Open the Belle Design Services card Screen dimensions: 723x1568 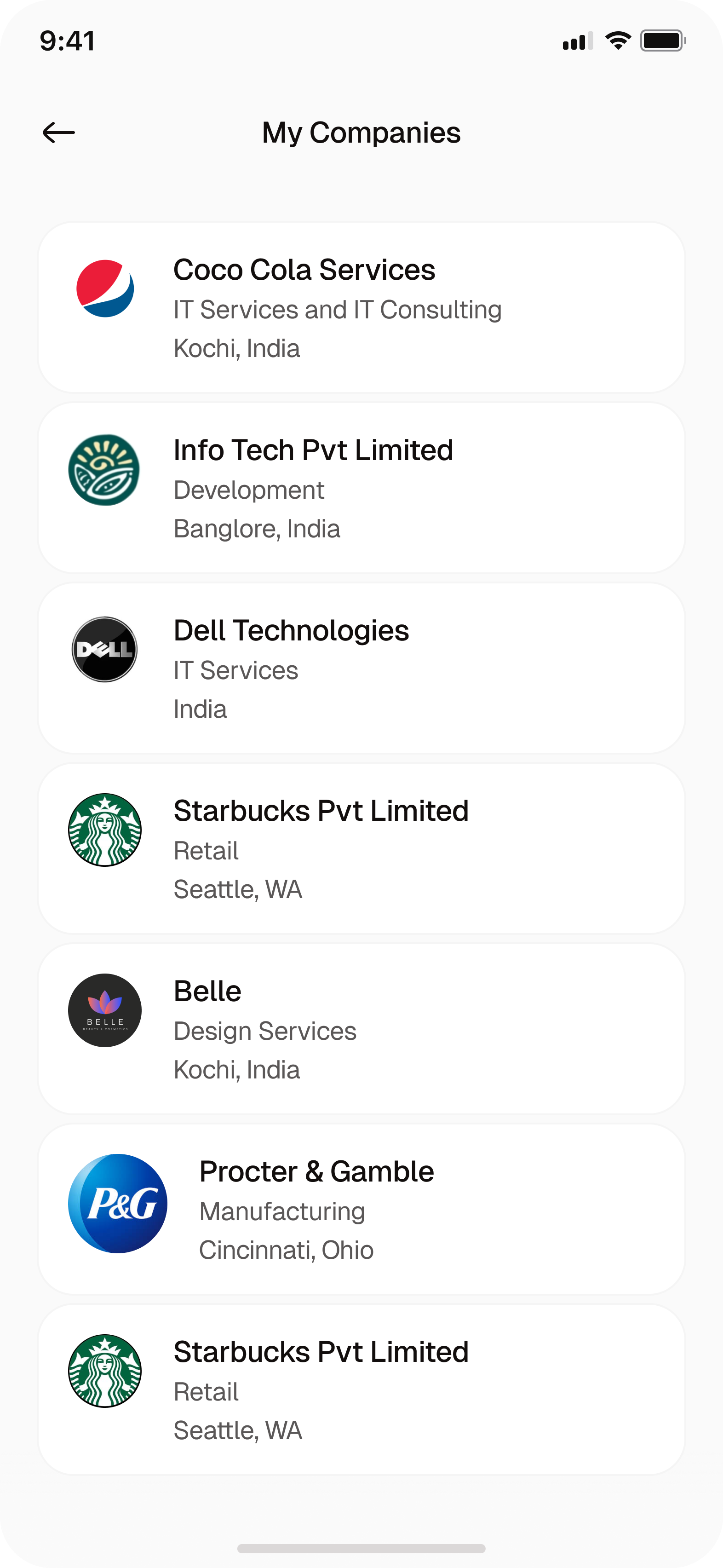[x=361, y=1029]
